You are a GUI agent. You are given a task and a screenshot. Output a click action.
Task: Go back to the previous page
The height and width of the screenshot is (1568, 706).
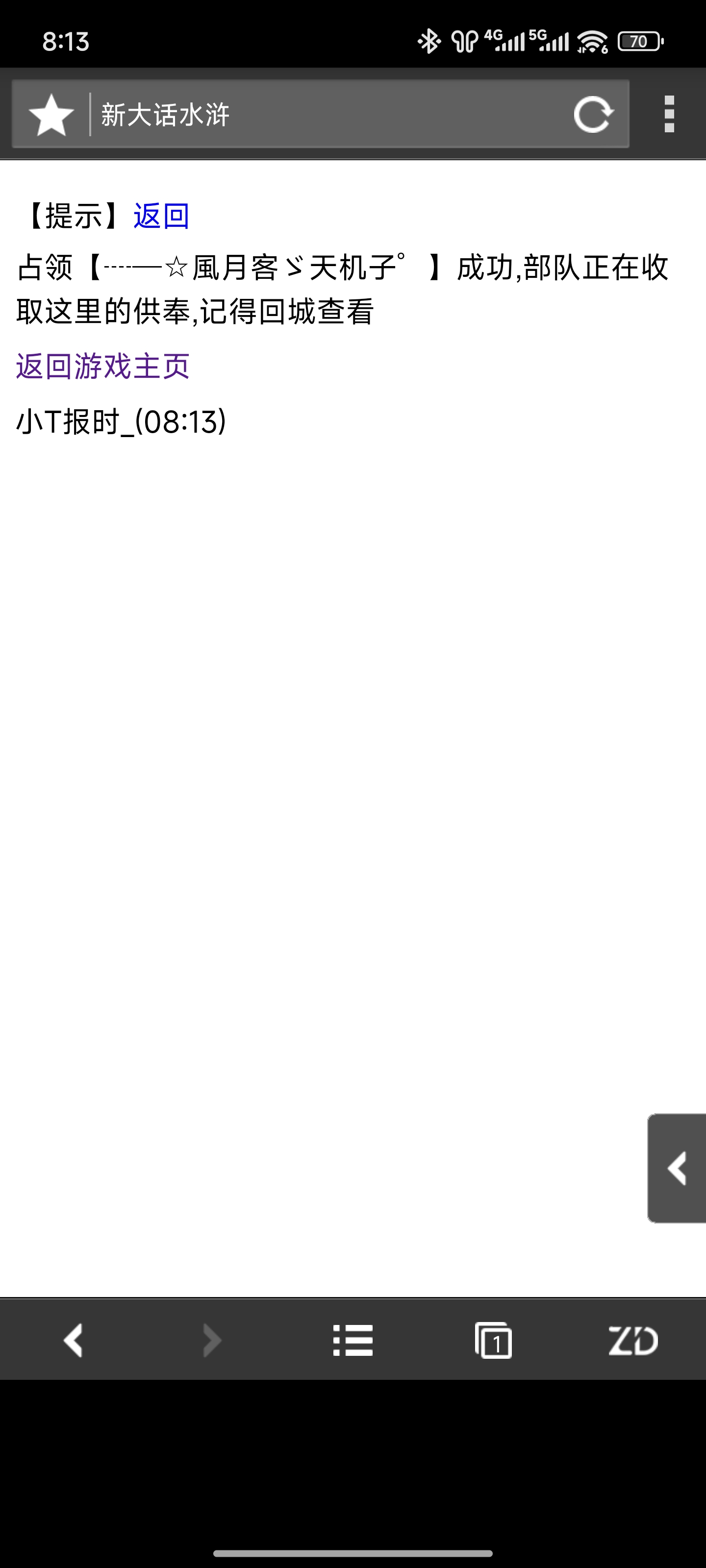coord(73,1340)
